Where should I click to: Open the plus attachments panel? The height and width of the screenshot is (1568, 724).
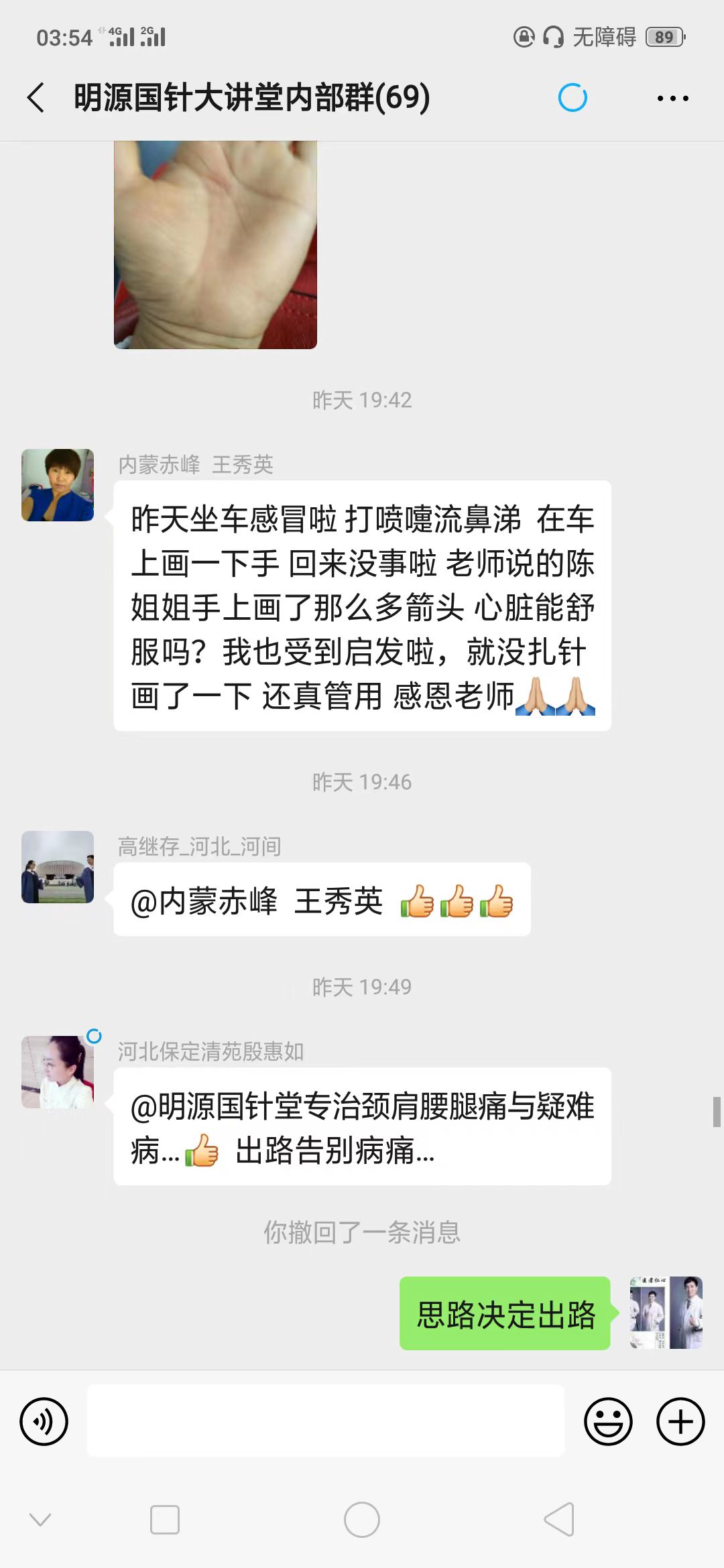680,1421
